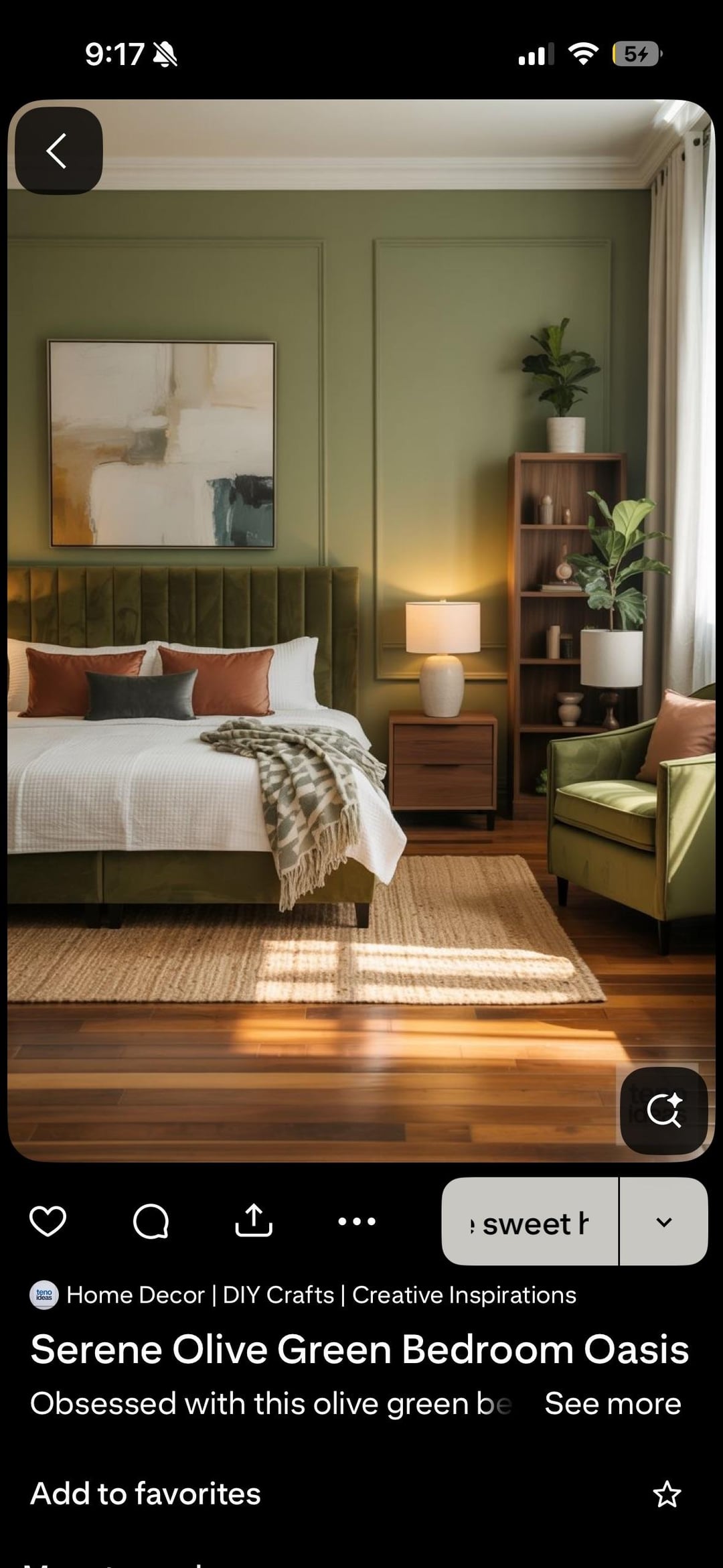Image resolution: width=723 pixels, height=1568 pixels.
Task: Open Home Decor | DIY Crafts creator profile
Action: pyautogui.click(x=320, y=1295)
